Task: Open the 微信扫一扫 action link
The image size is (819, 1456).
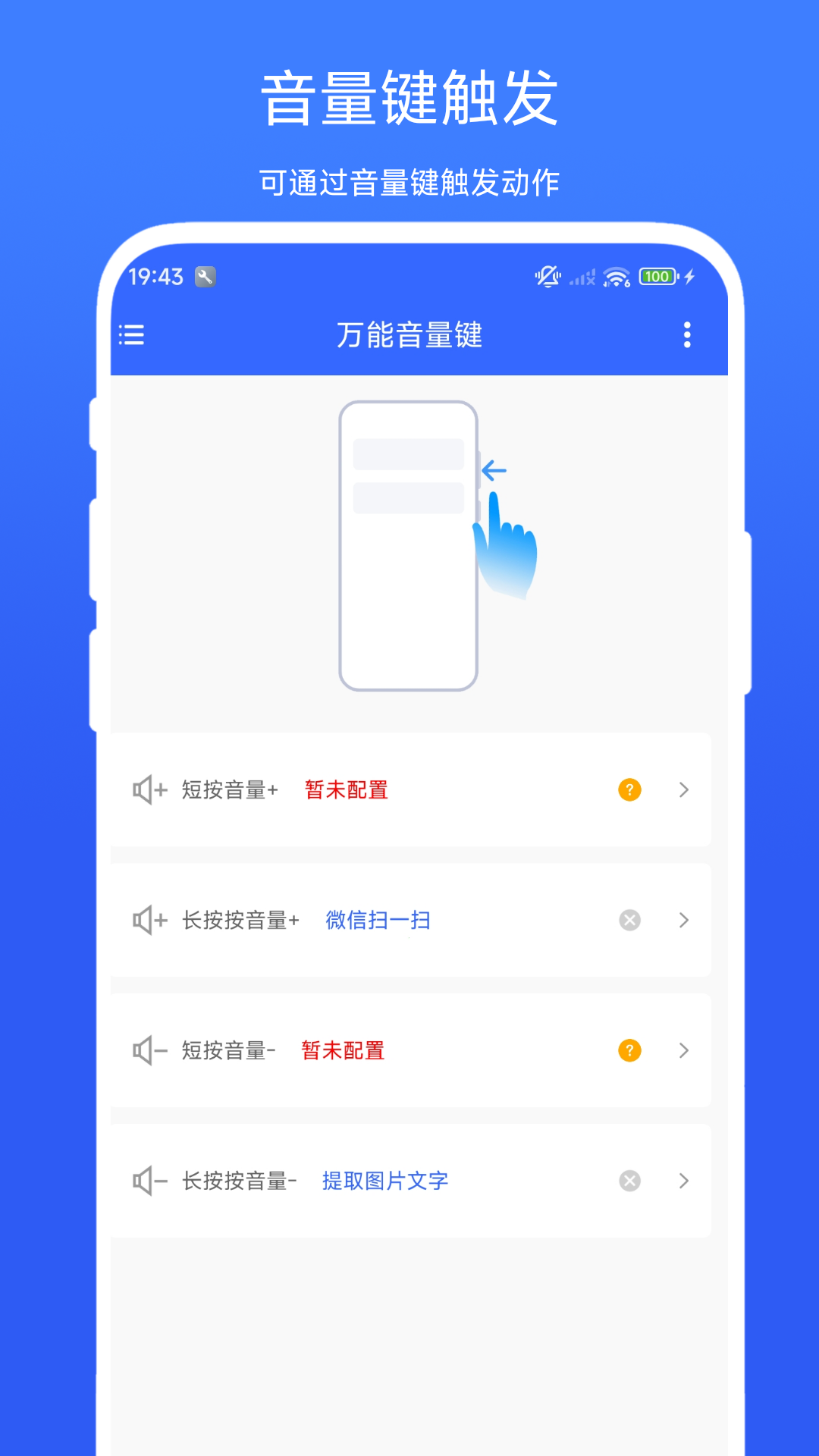Action: pos(378,920)
